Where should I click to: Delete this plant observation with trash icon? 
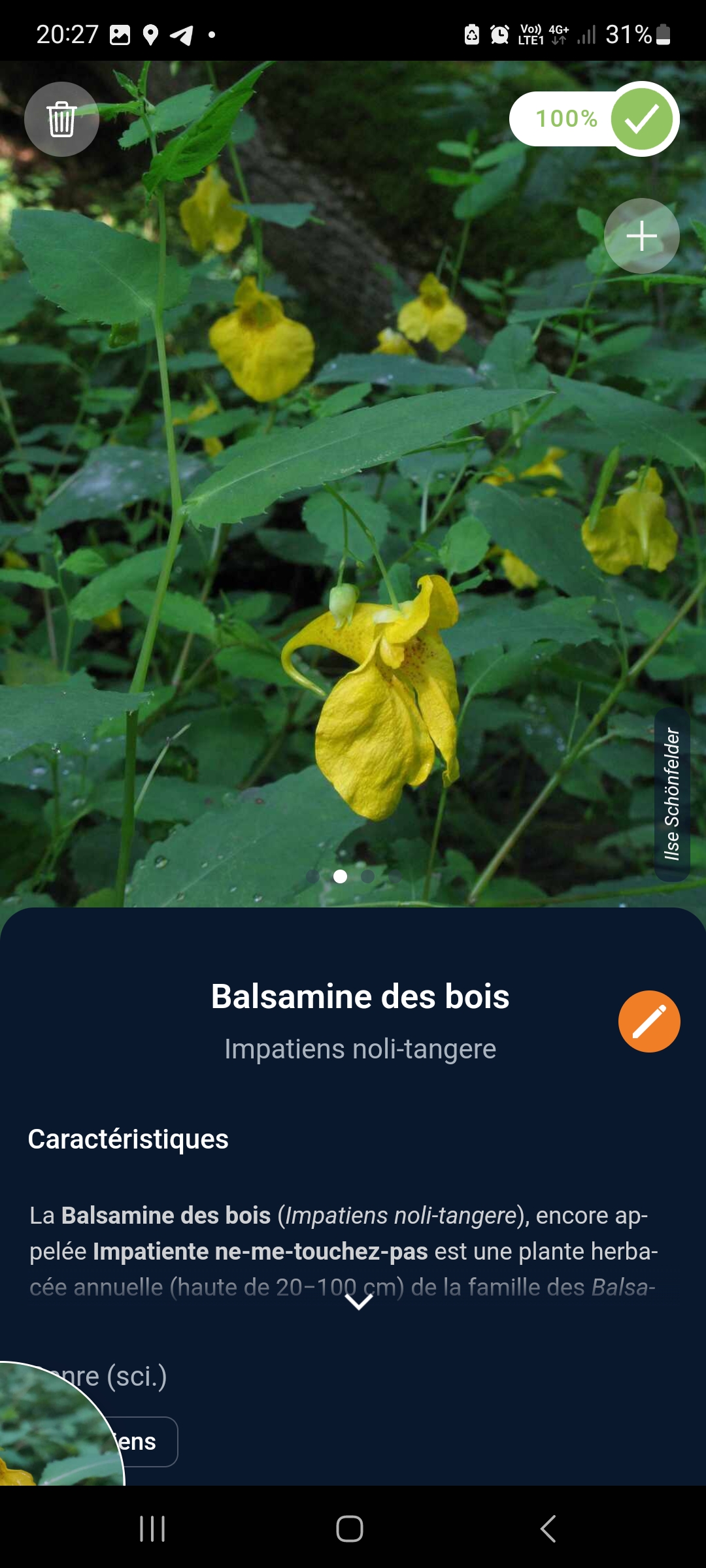click(x=61, y=119)
